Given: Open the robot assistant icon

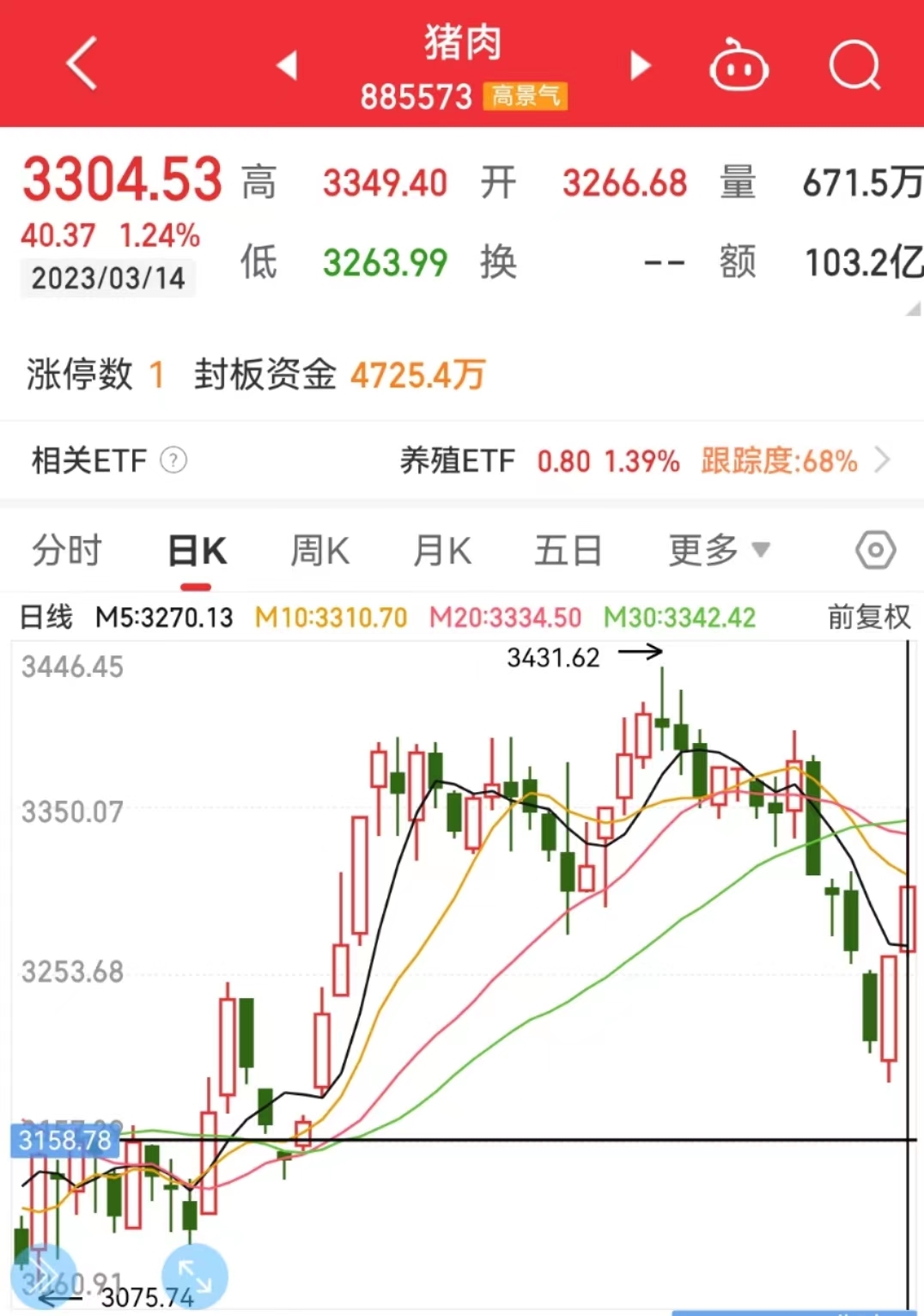Looking at the screenshot, I should coord(739,65).
